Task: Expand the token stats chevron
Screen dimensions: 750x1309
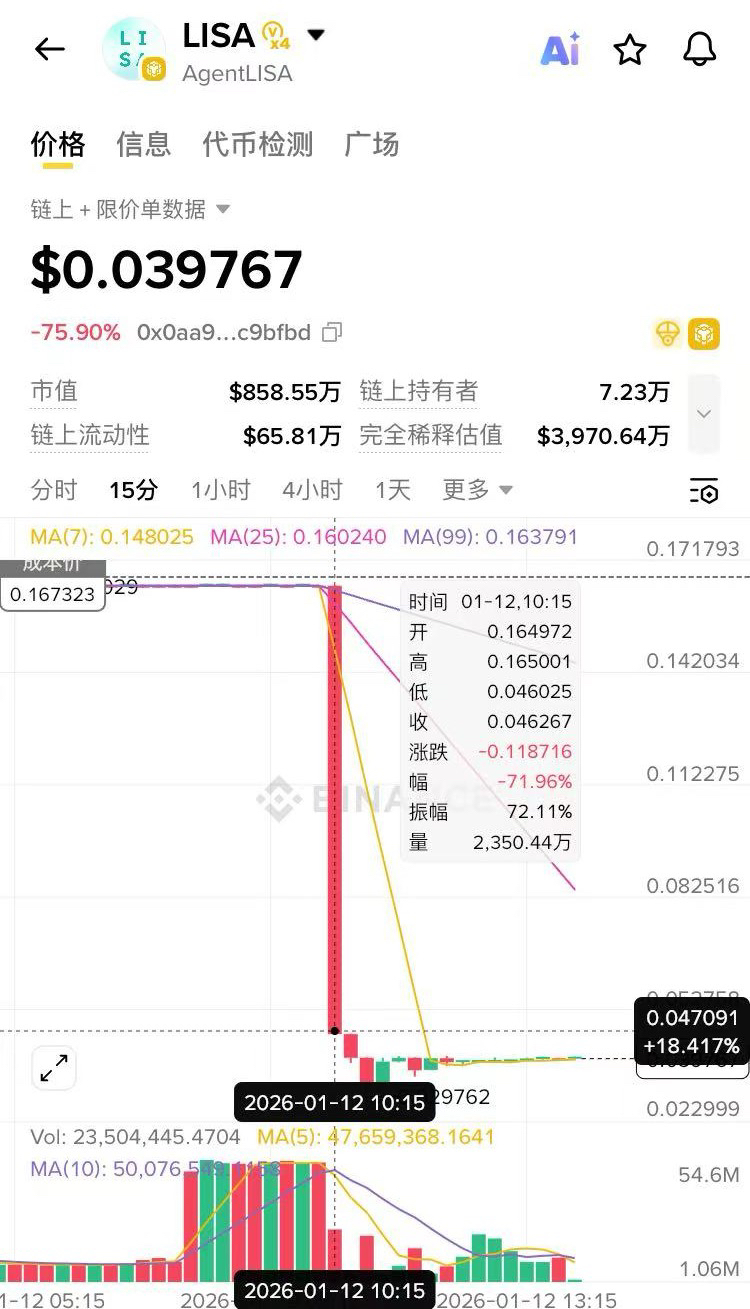Action: (x=704, y=413)
